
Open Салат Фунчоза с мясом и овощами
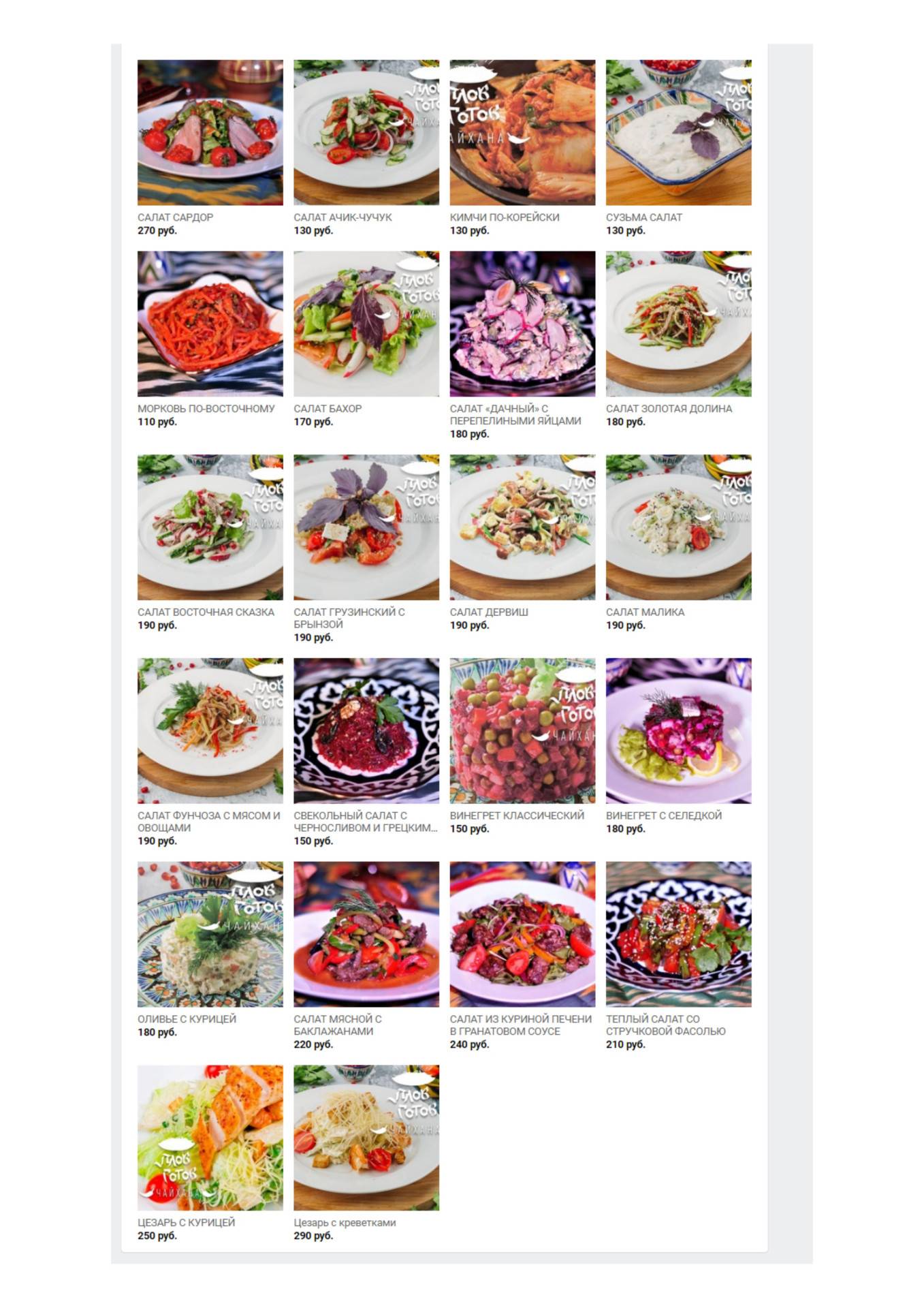click(210, 730)
